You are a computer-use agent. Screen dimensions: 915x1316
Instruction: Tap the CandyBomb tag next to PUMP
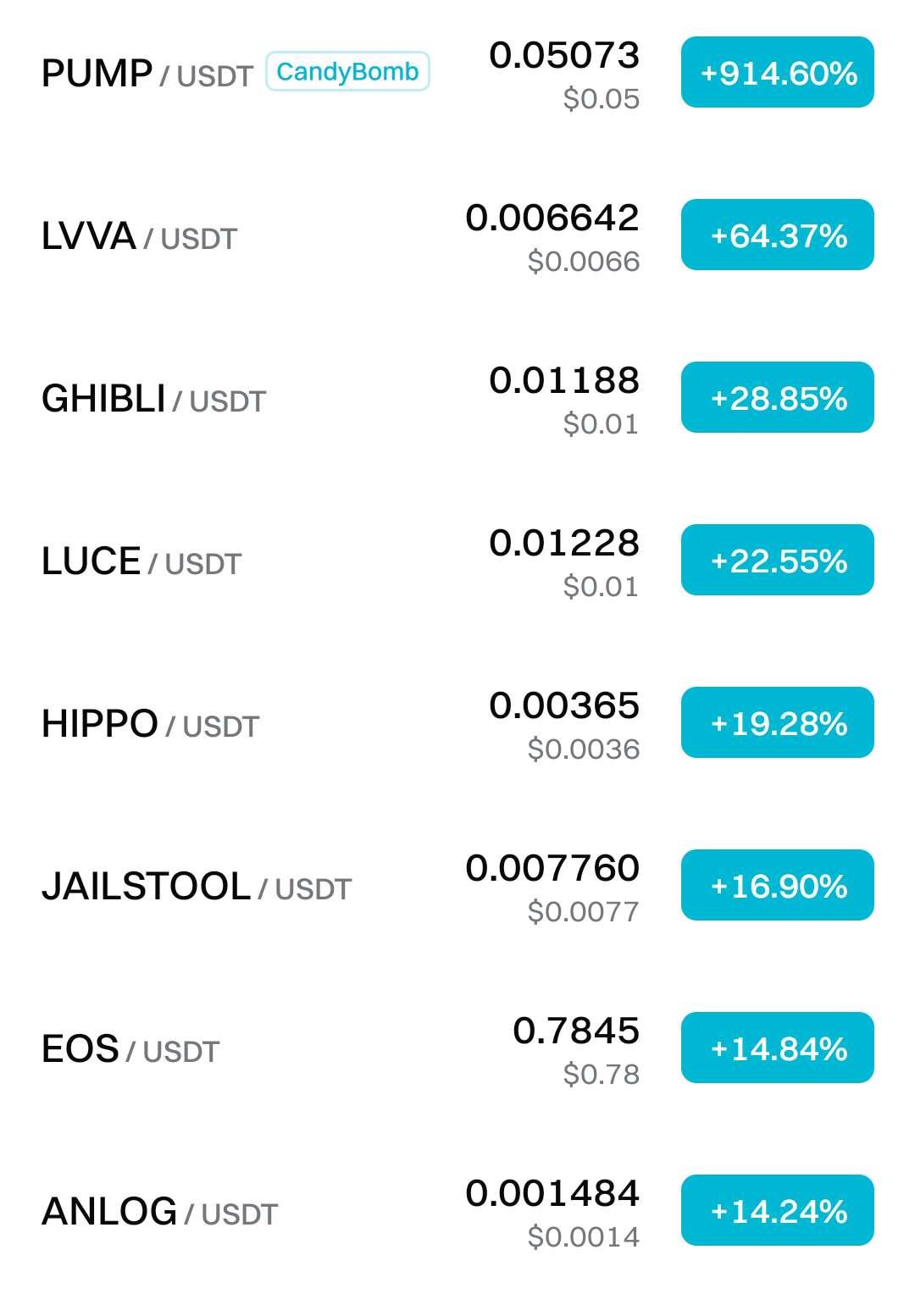(x=347, y=72)
